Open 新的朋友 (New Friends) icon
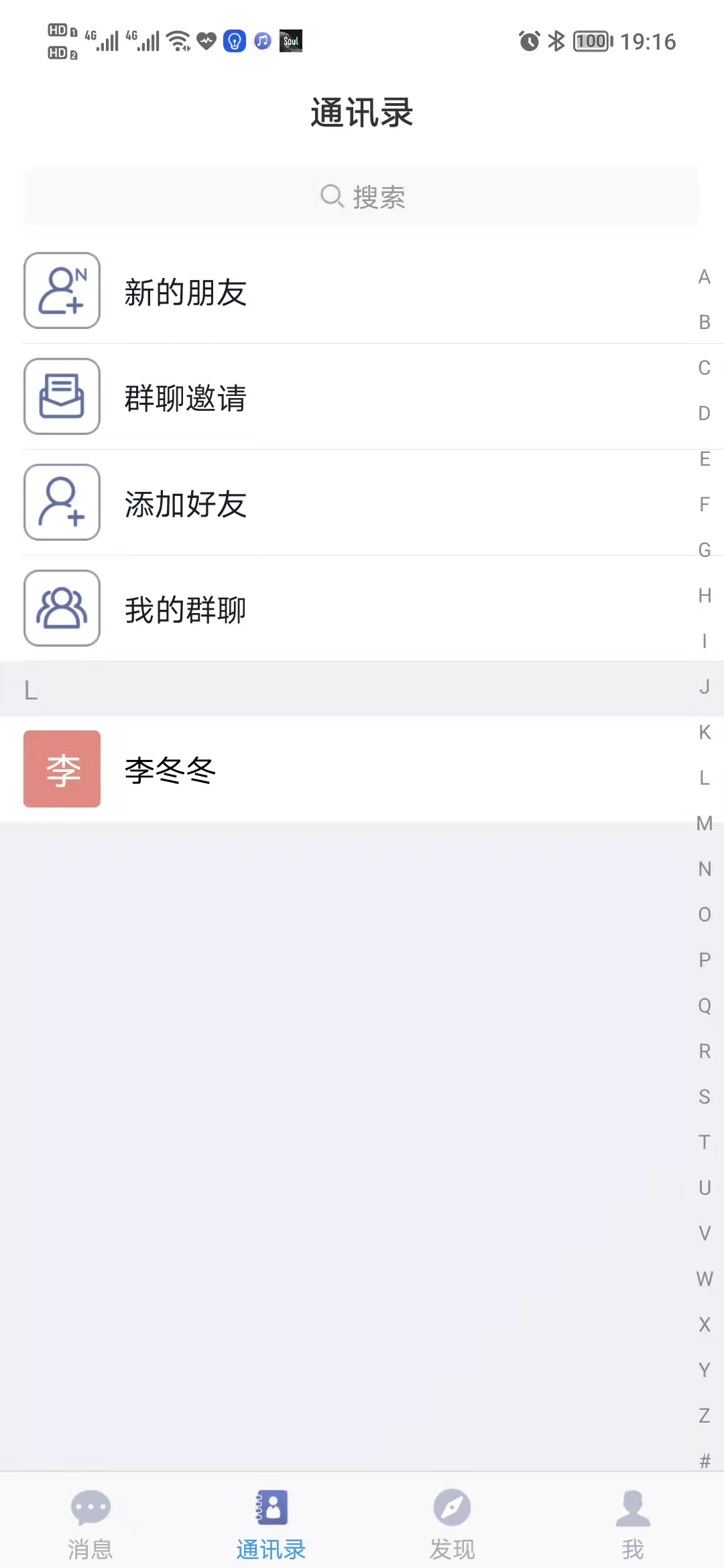 point(61,290)
